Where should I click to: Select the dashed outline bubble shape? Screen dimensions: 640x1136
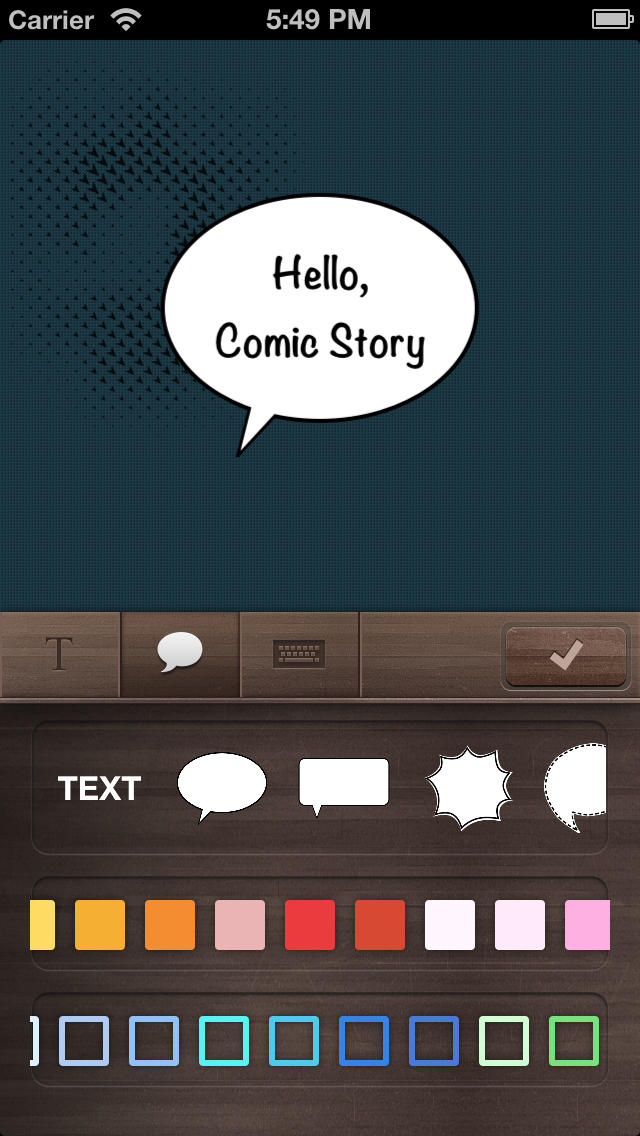578,788
